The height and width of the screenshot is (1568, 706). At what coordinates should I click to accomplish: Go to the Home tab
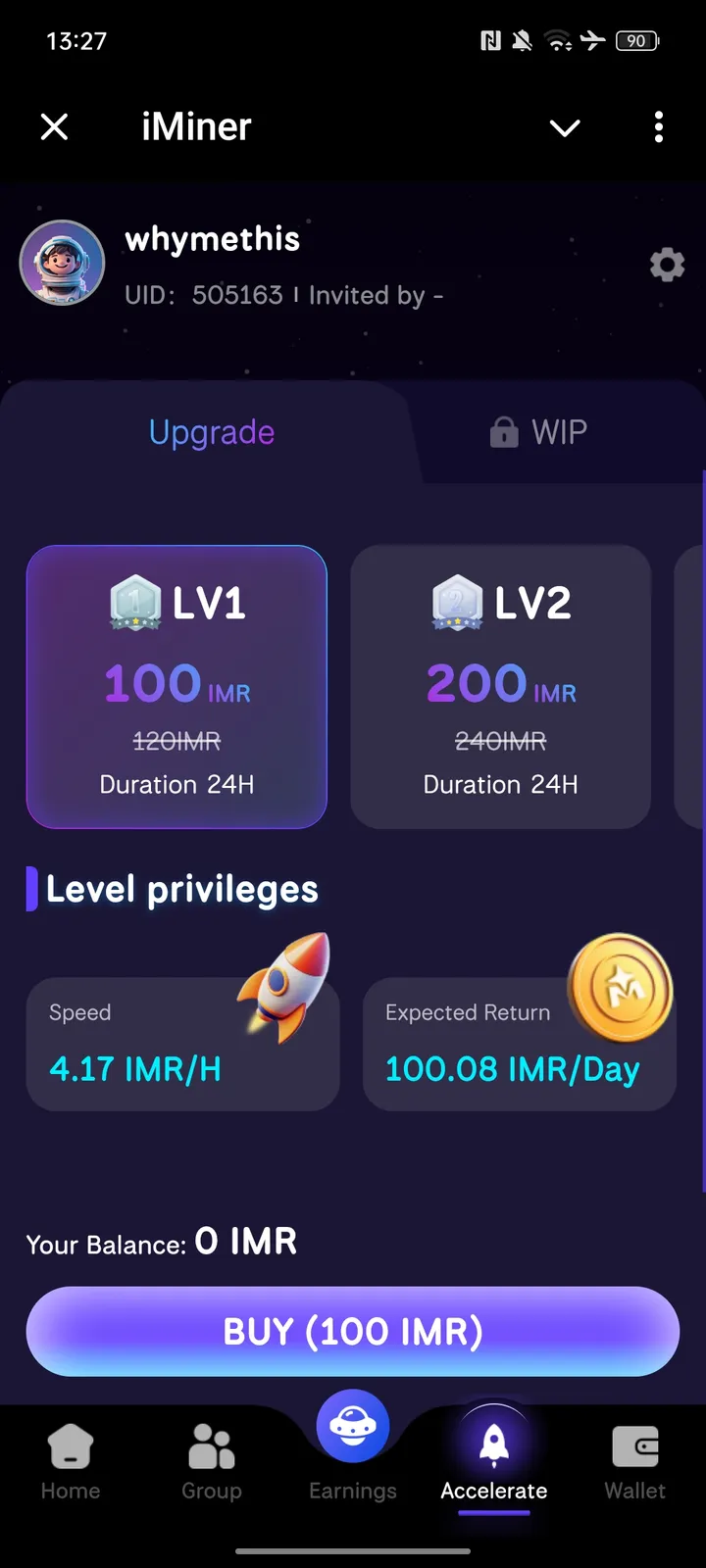(71, 1462)
